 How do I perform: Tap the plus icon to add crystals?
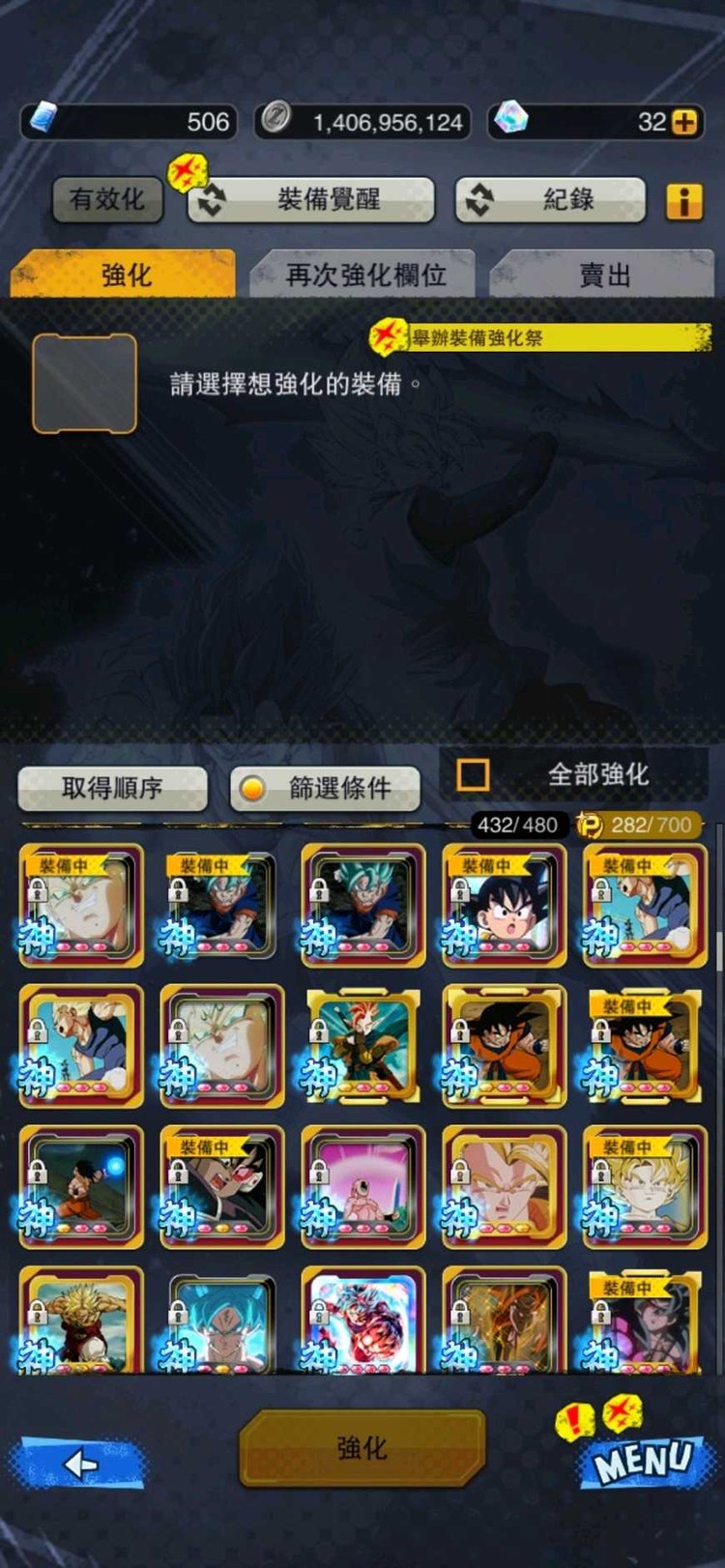coord(684,123)
